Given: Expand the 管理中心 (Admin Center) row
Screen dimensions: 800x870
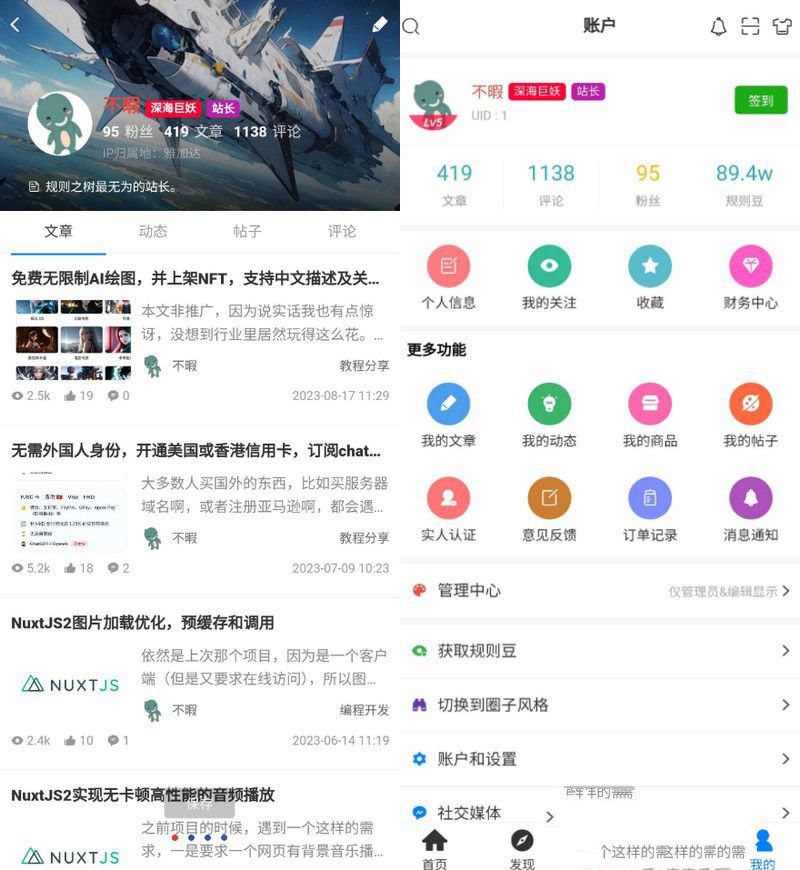Looking at the screenshot, I should click(x=598, y=590).
